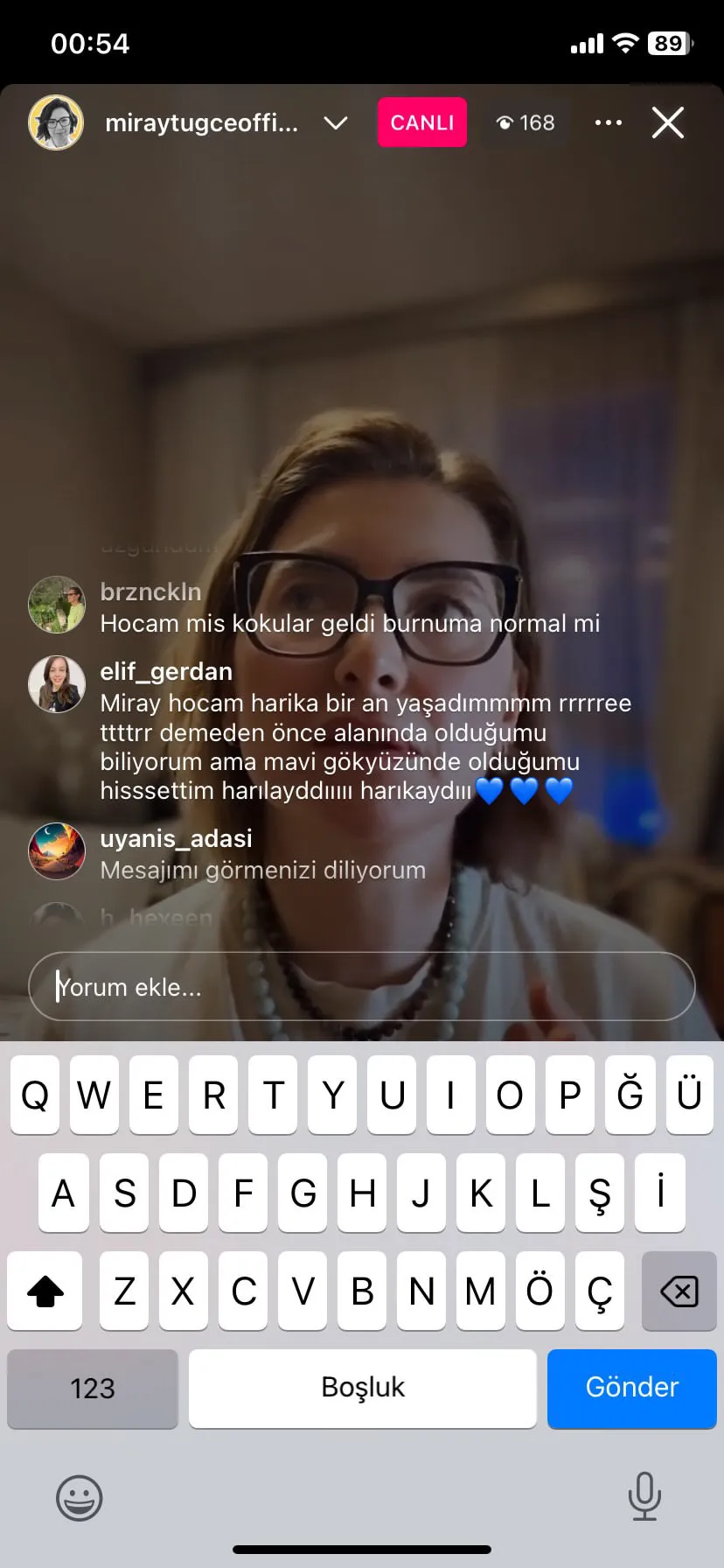This screenshot has width=724, height=1568.
Task: Close the live stream
Action: [668, 122]
